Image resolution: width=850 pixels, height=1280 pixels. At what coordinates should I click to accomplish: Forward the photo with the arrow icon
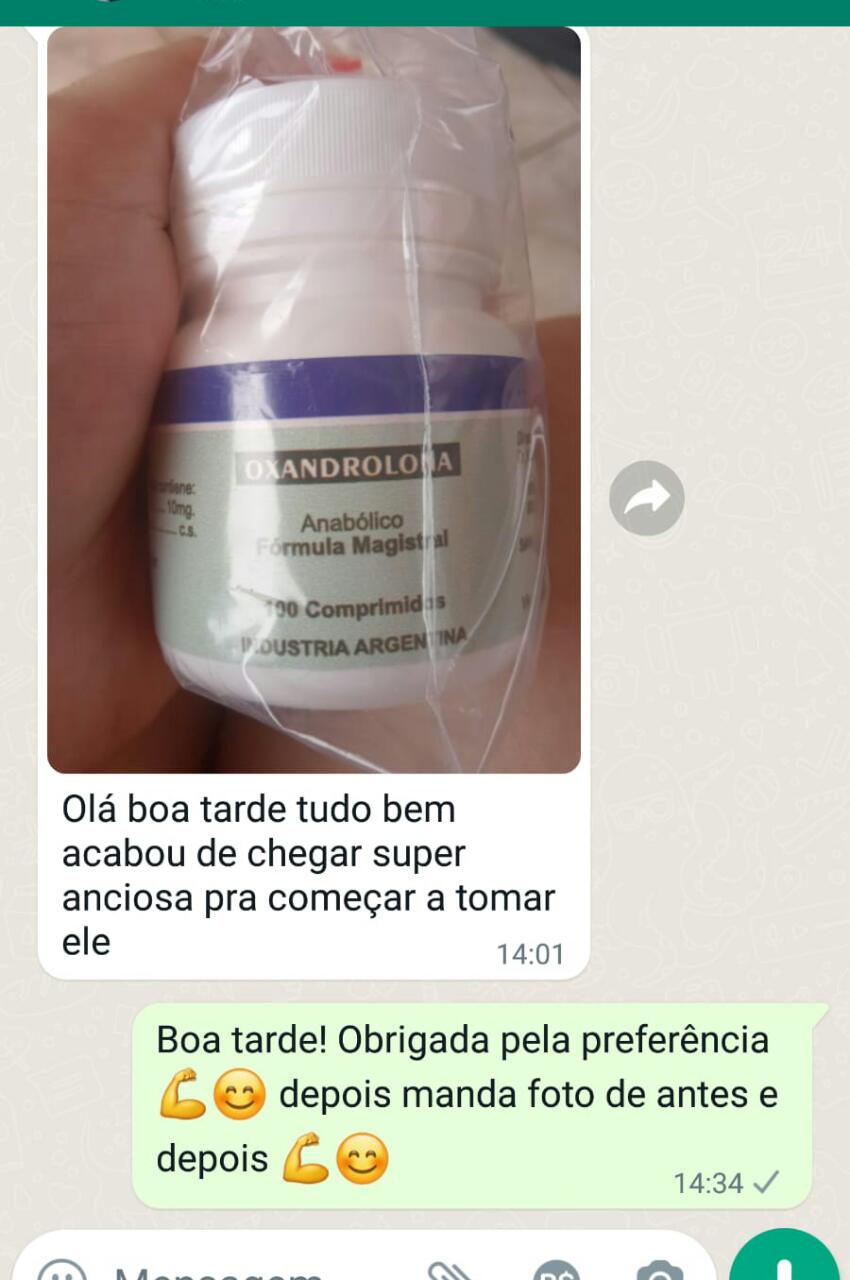click(x=647, y=498)
